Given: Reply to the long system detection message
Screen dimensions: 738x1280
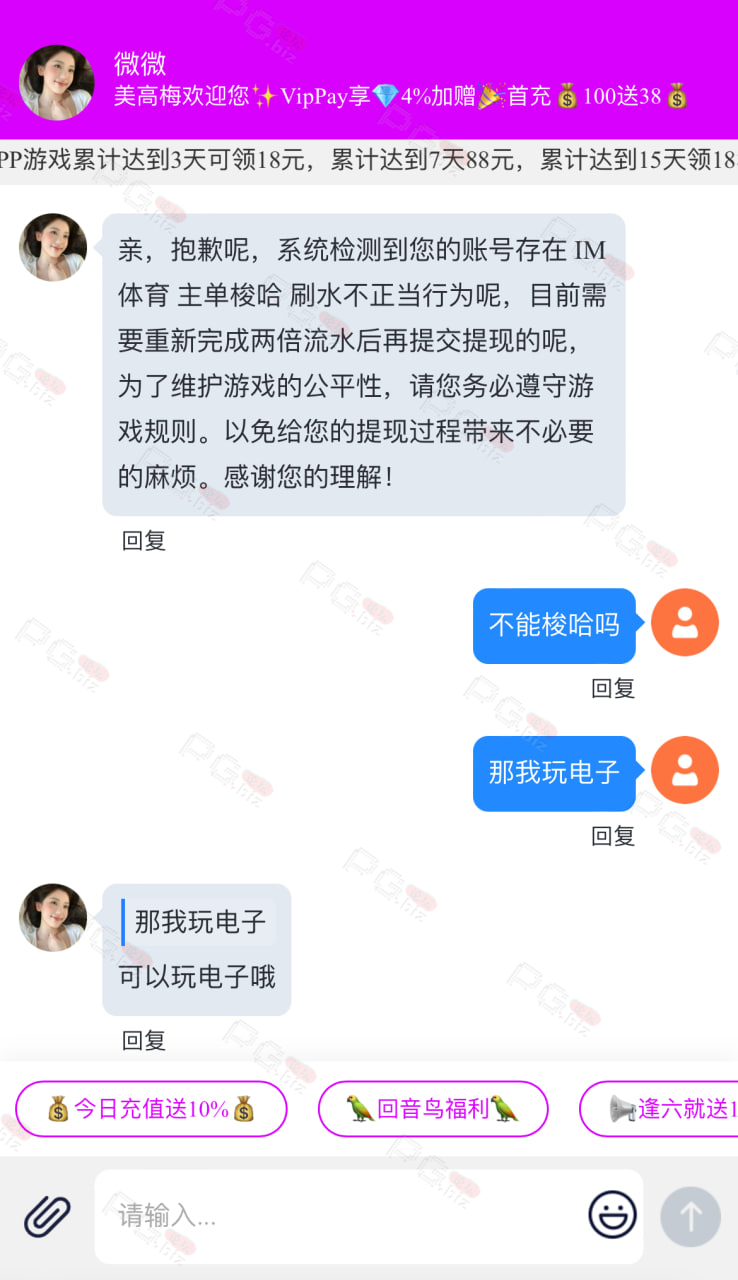Looking at the screenshot, I should 144,541.
